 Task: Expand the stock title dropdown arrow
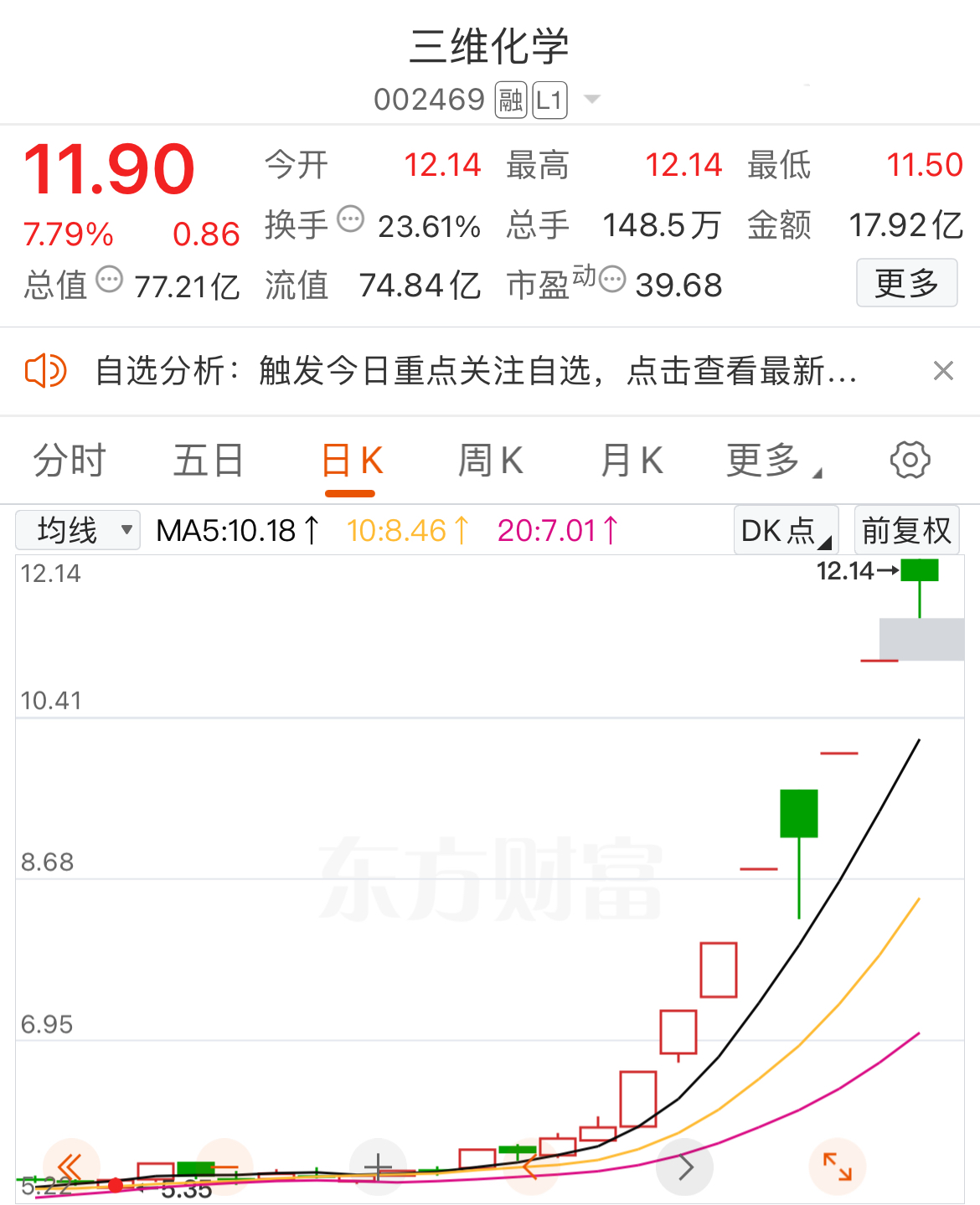[x=591, y=100]
